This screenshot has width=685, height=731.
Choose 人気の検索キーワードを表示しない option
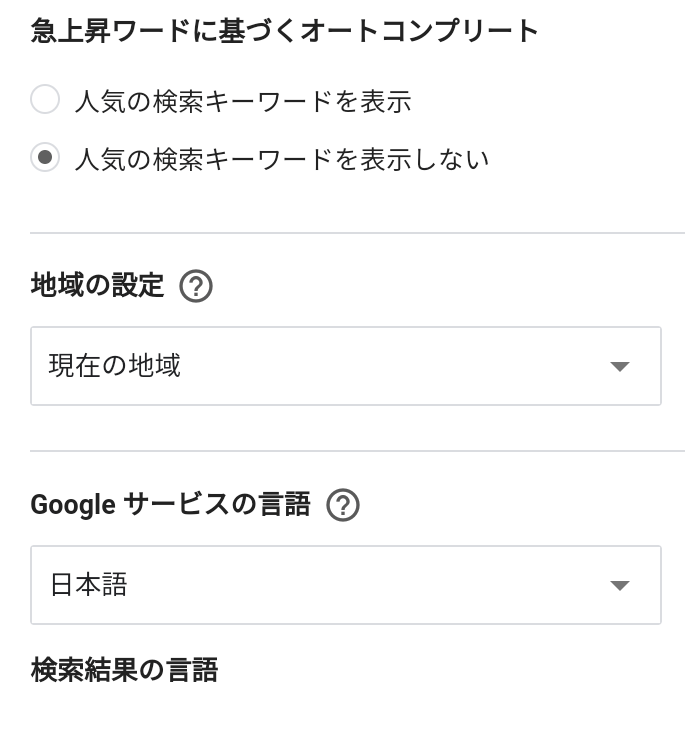pos(45,158)
